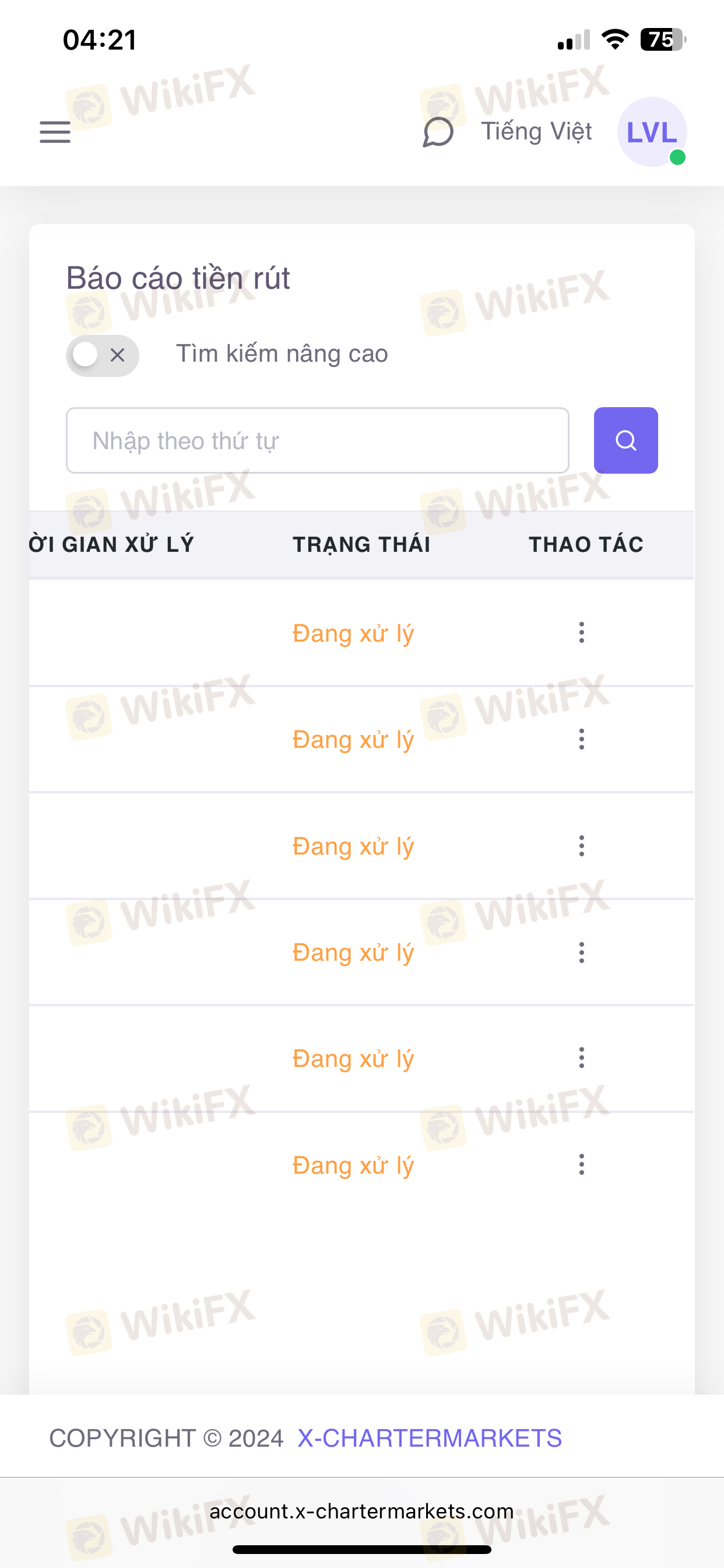Screen dimensions: 724x1568
Task: Open the LVL profile avatar
Action: point(652,131)
